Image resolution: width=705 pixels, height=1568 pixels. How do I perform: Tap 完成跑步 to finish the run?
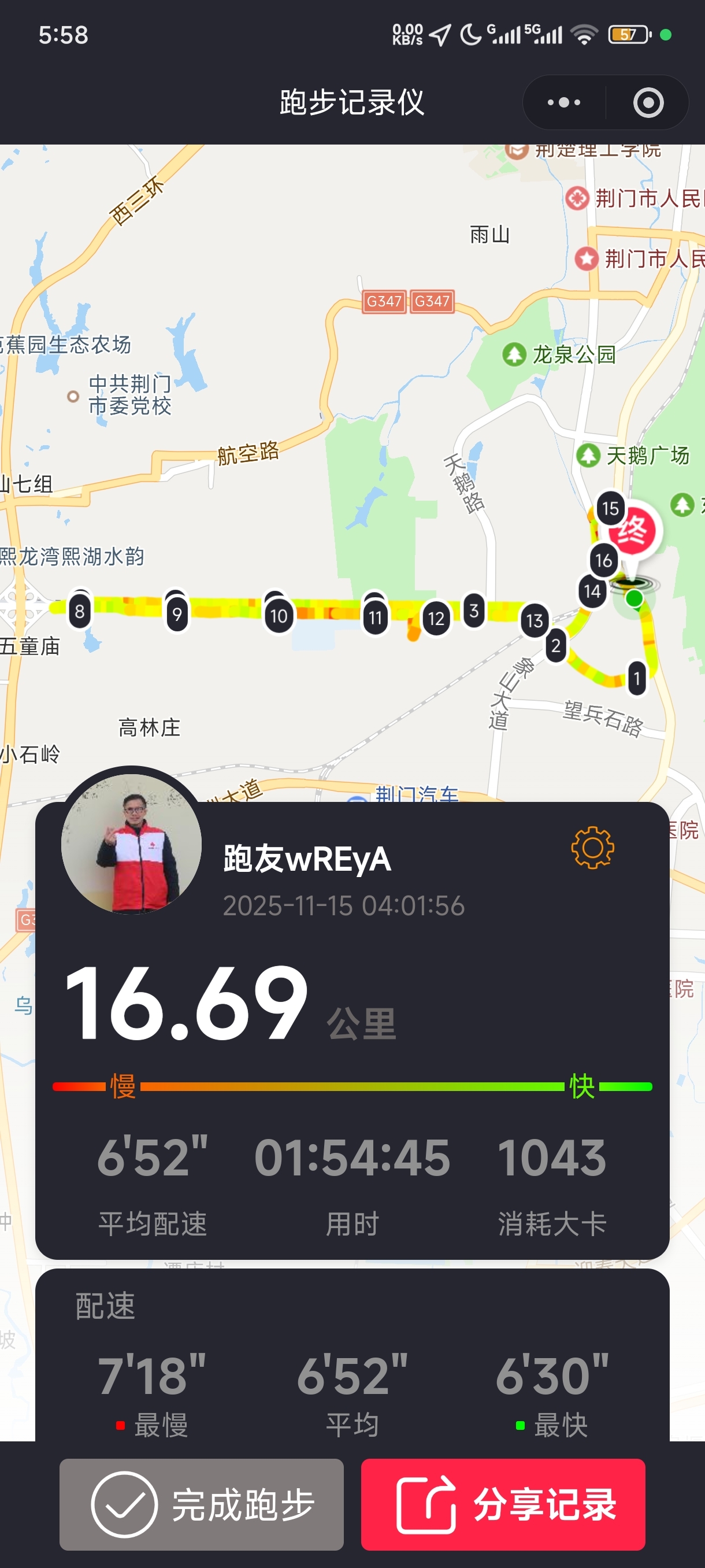pos(201,1503)
